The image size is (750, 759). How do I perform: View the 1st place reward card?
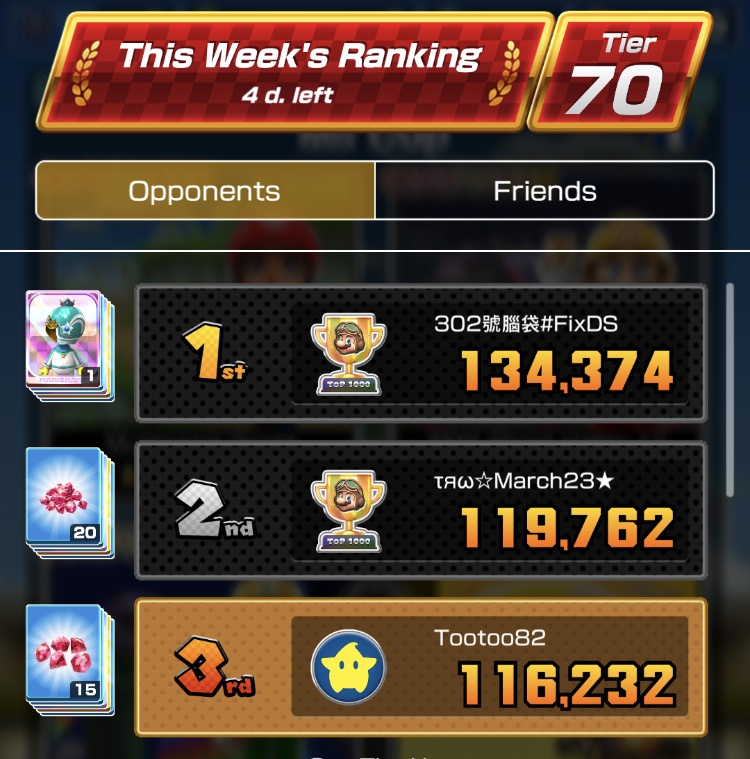(66, 344)
